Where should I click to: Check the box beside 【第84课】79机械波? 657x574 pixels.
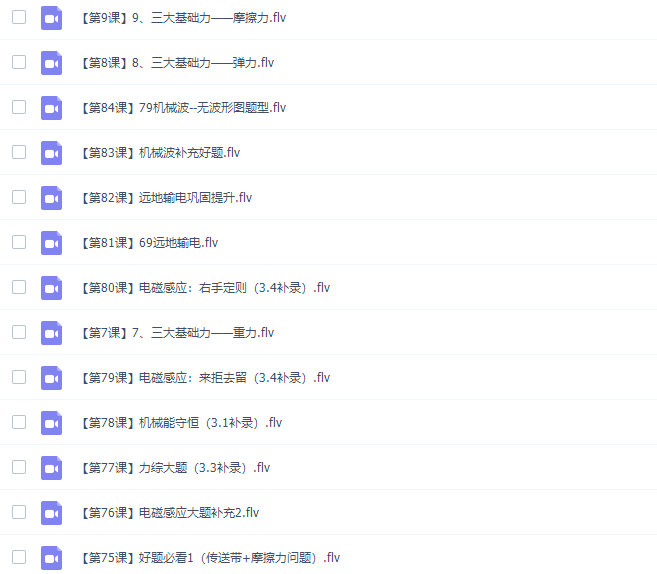tap(19, 107)
